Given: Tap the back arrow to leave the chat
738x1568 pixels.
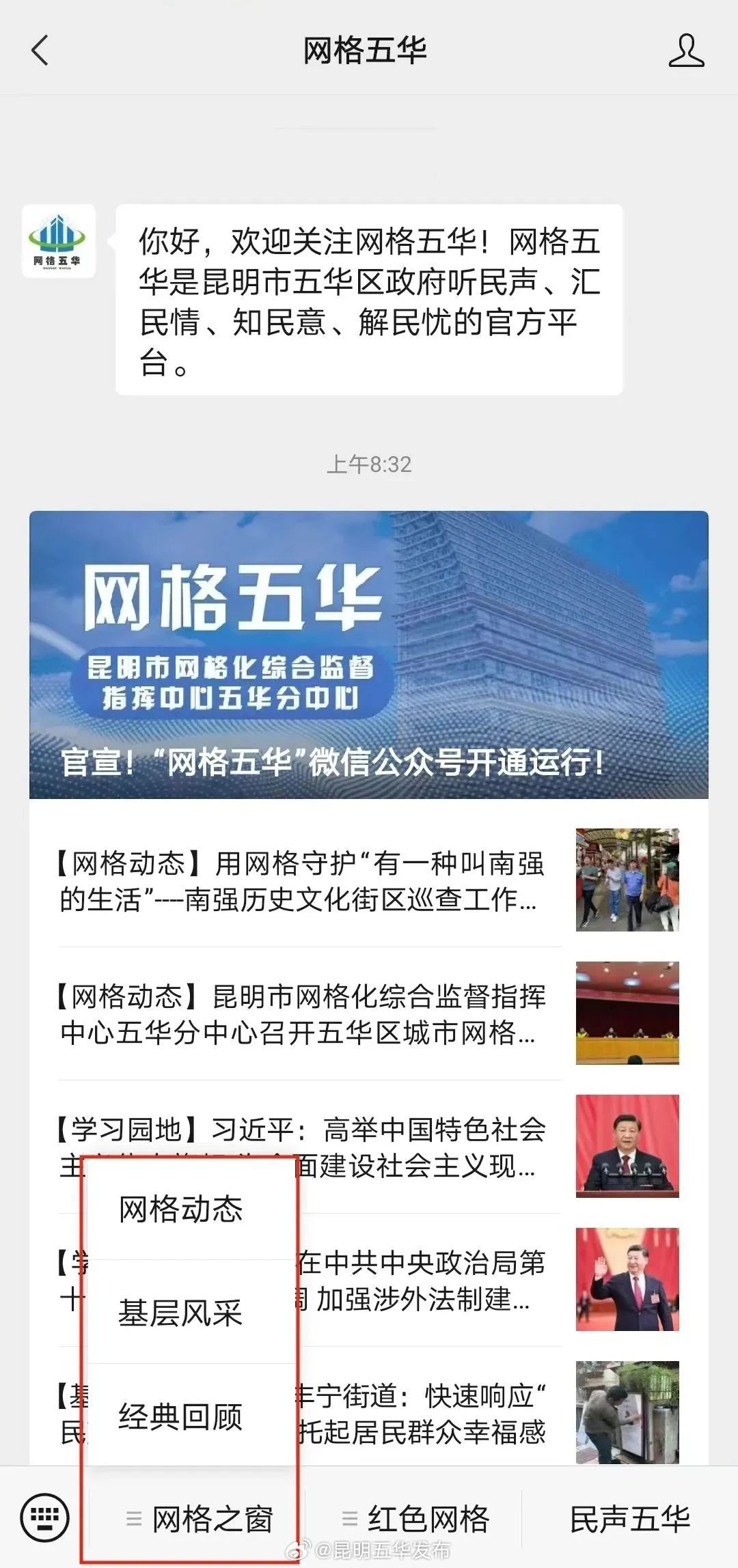Looking at the screenshot, I should pos(39,51).
